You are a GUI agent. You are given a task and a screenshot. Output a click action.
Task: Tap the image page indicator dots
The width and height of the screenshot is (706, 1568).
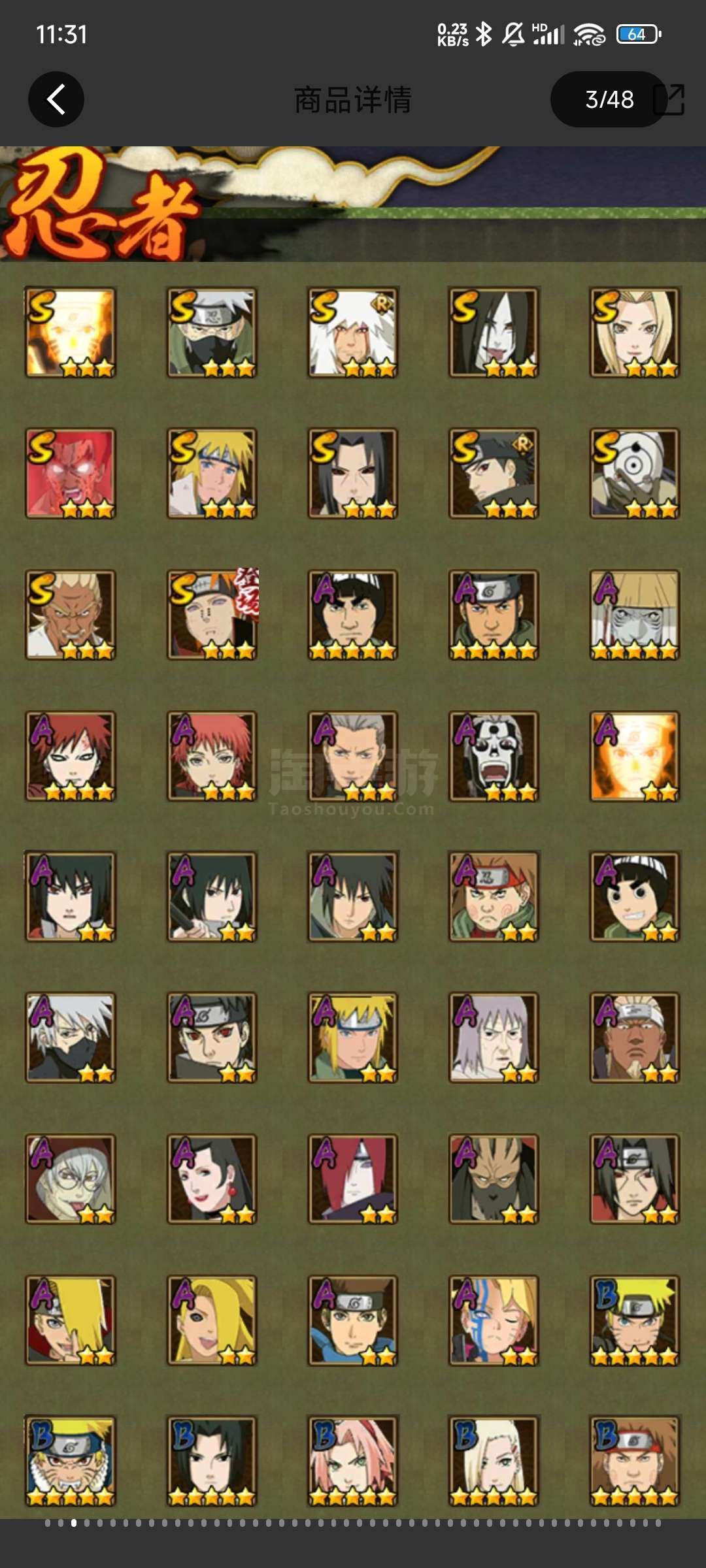coord(353,1523)
